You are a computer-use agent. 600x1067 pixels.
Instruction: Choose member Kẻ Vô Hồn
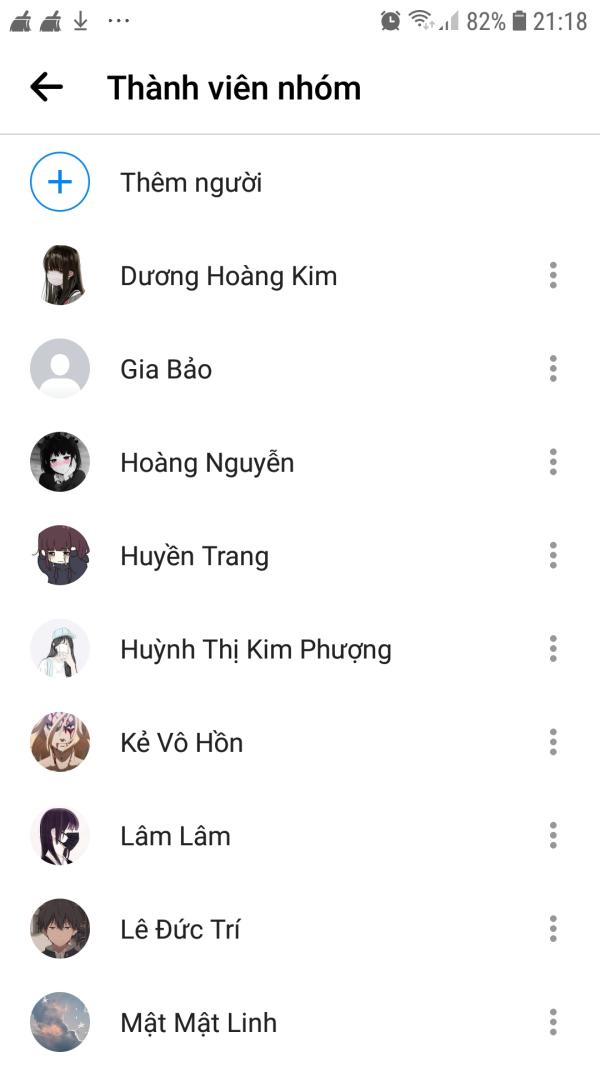pos(181,743)
